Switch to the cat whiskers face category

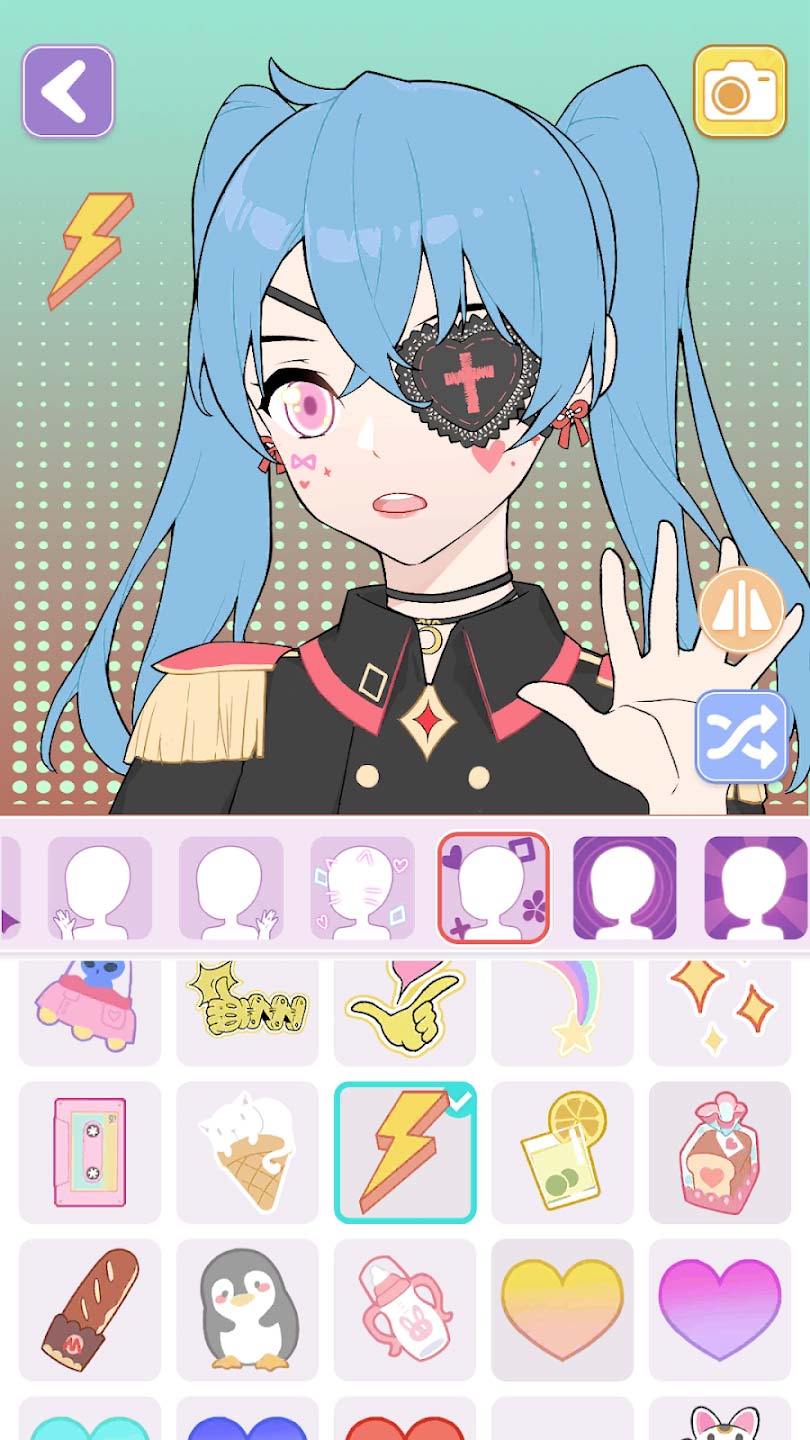tap(362, 887)
